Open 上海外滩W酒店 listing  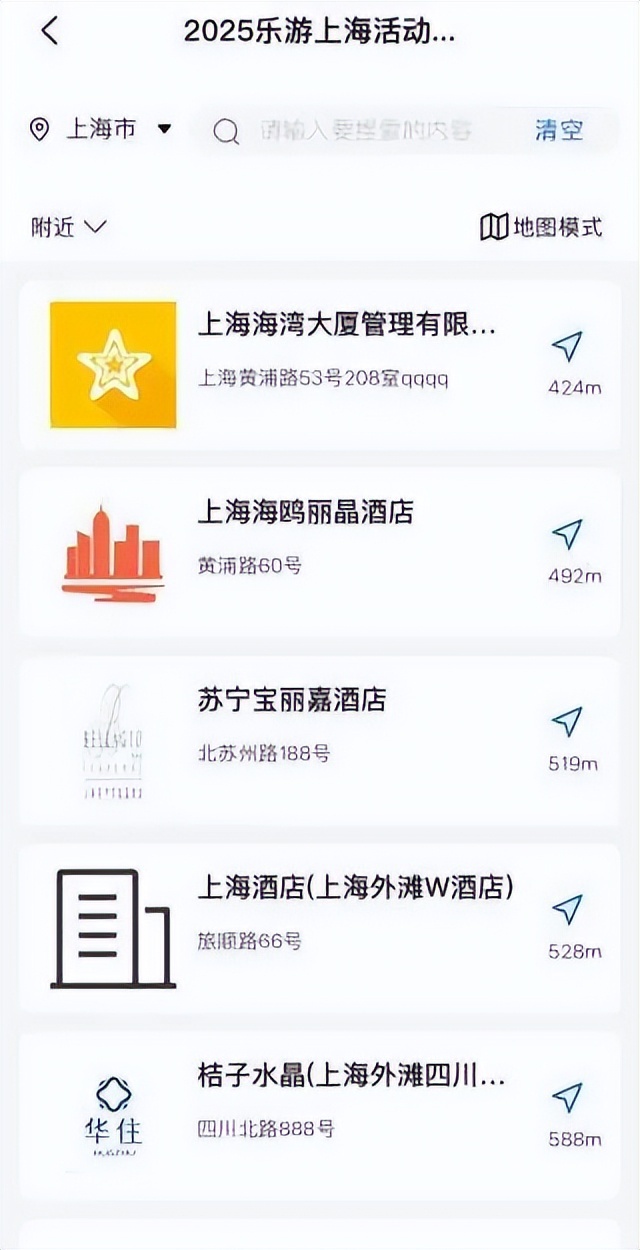pyautogui.click(x=355, y=887)
